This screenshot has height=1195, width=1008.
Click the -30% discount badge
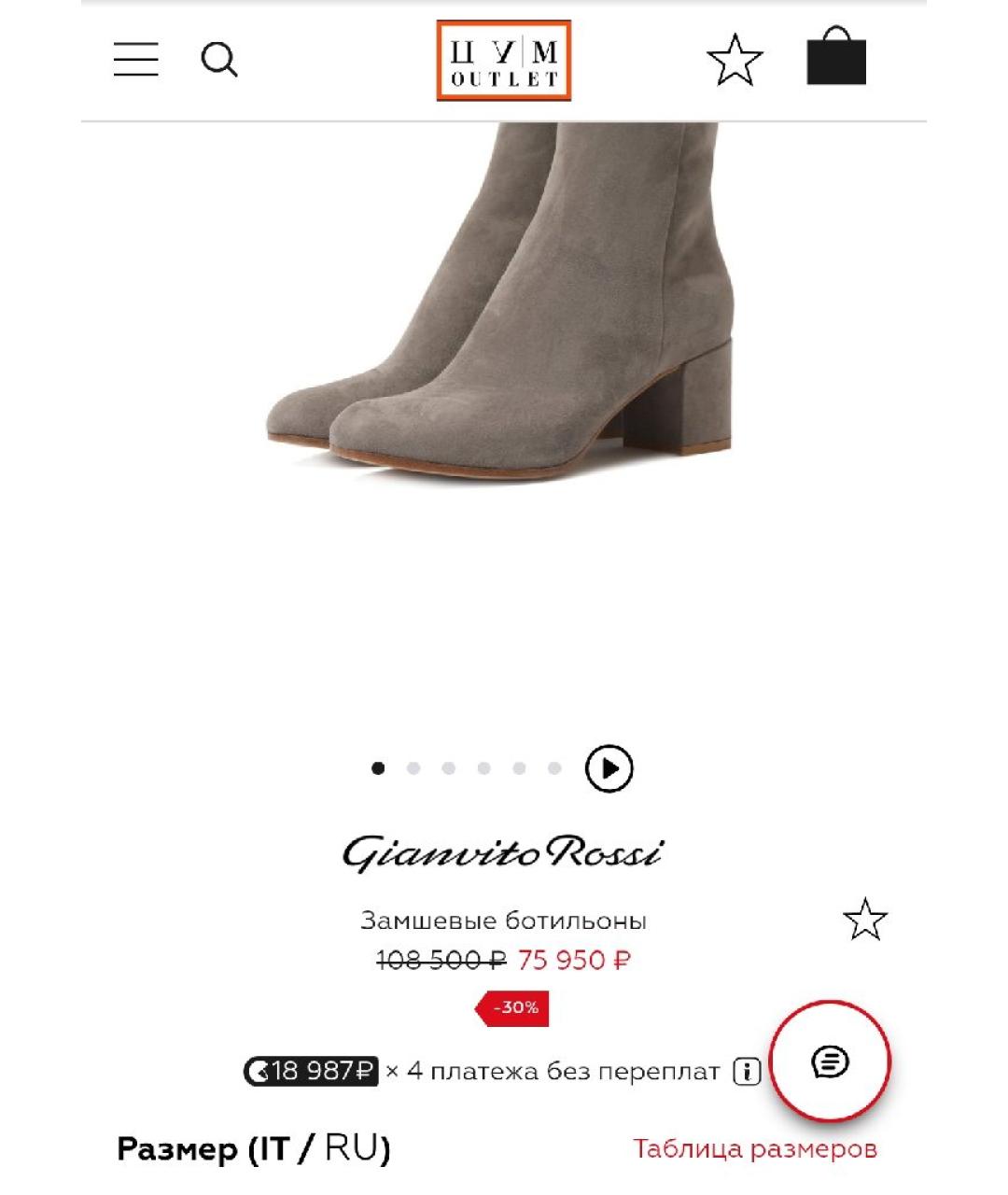click(x=513, y=1008)
